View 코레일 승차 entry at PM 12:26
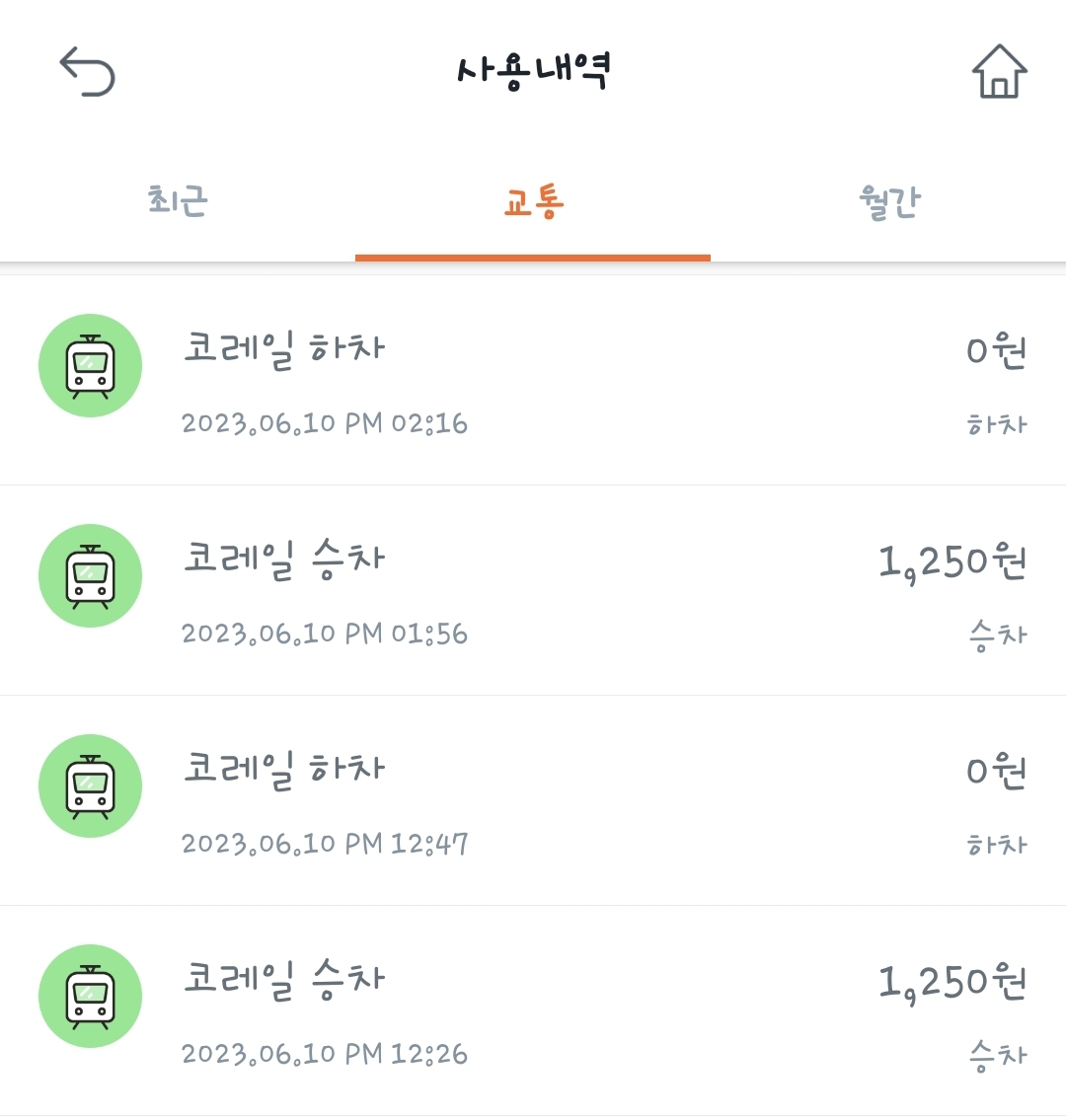The image size is (1066, 1120). (x=533, y=1010)
